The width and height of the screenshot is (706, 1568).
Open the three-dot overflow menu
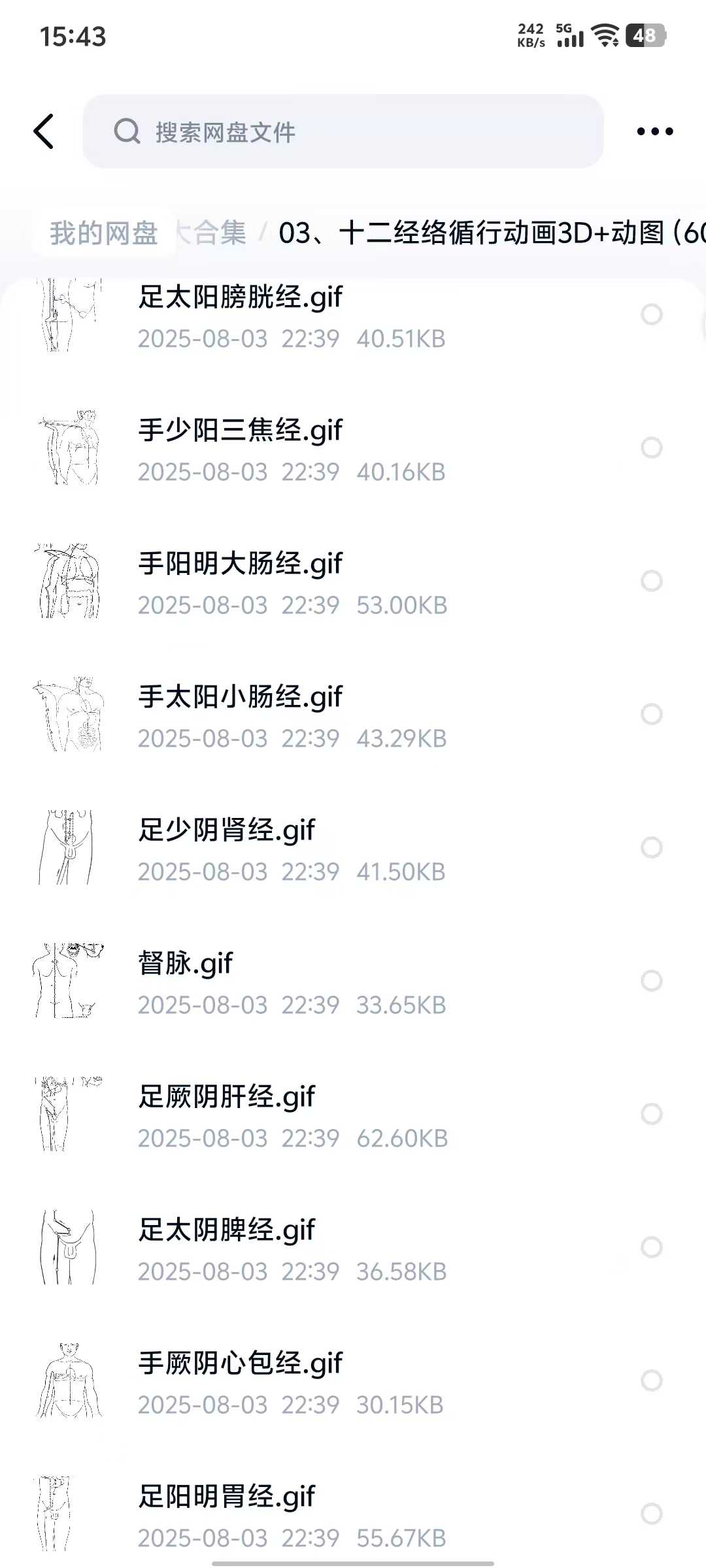click(x=654, y=131)
